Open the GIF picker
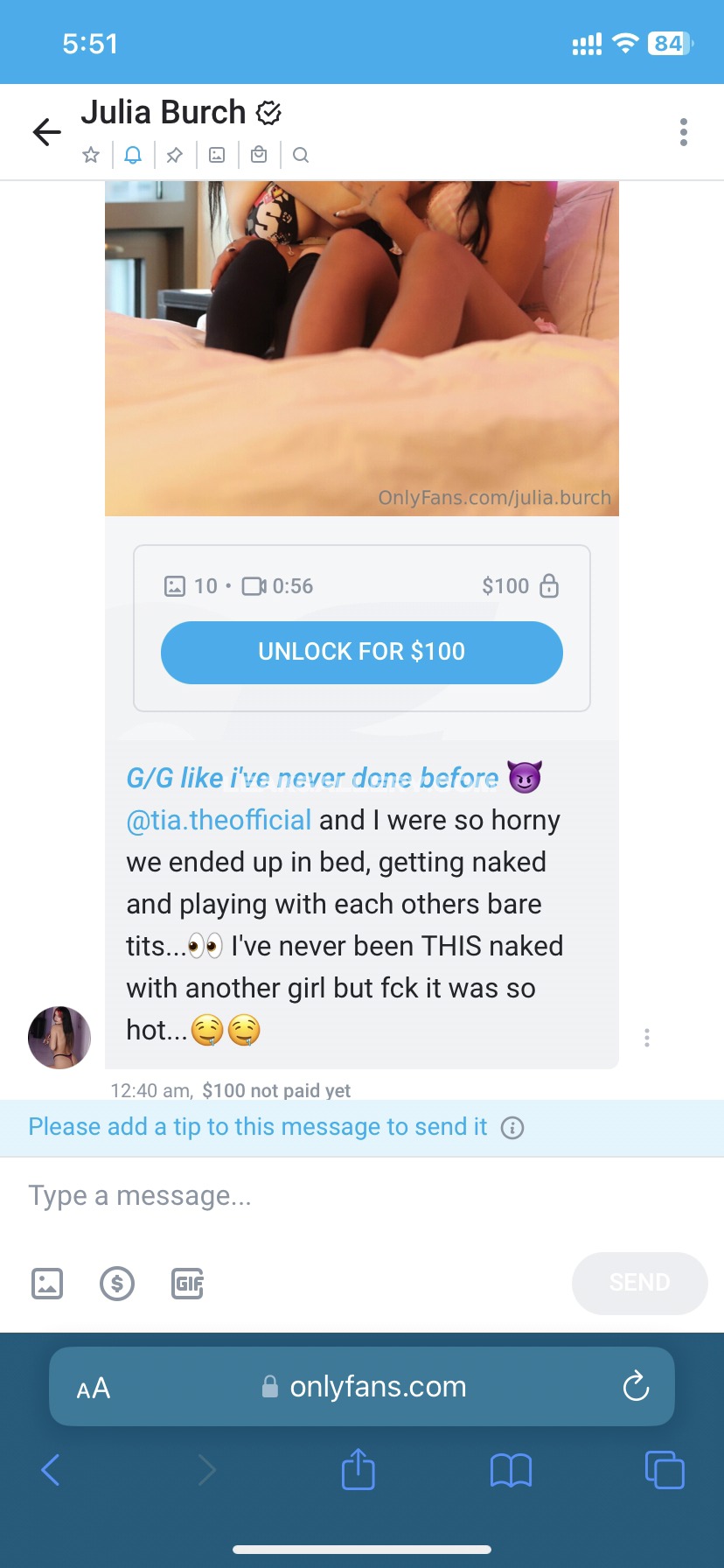The image size is (724, 1568). (x=187, y=1284)
